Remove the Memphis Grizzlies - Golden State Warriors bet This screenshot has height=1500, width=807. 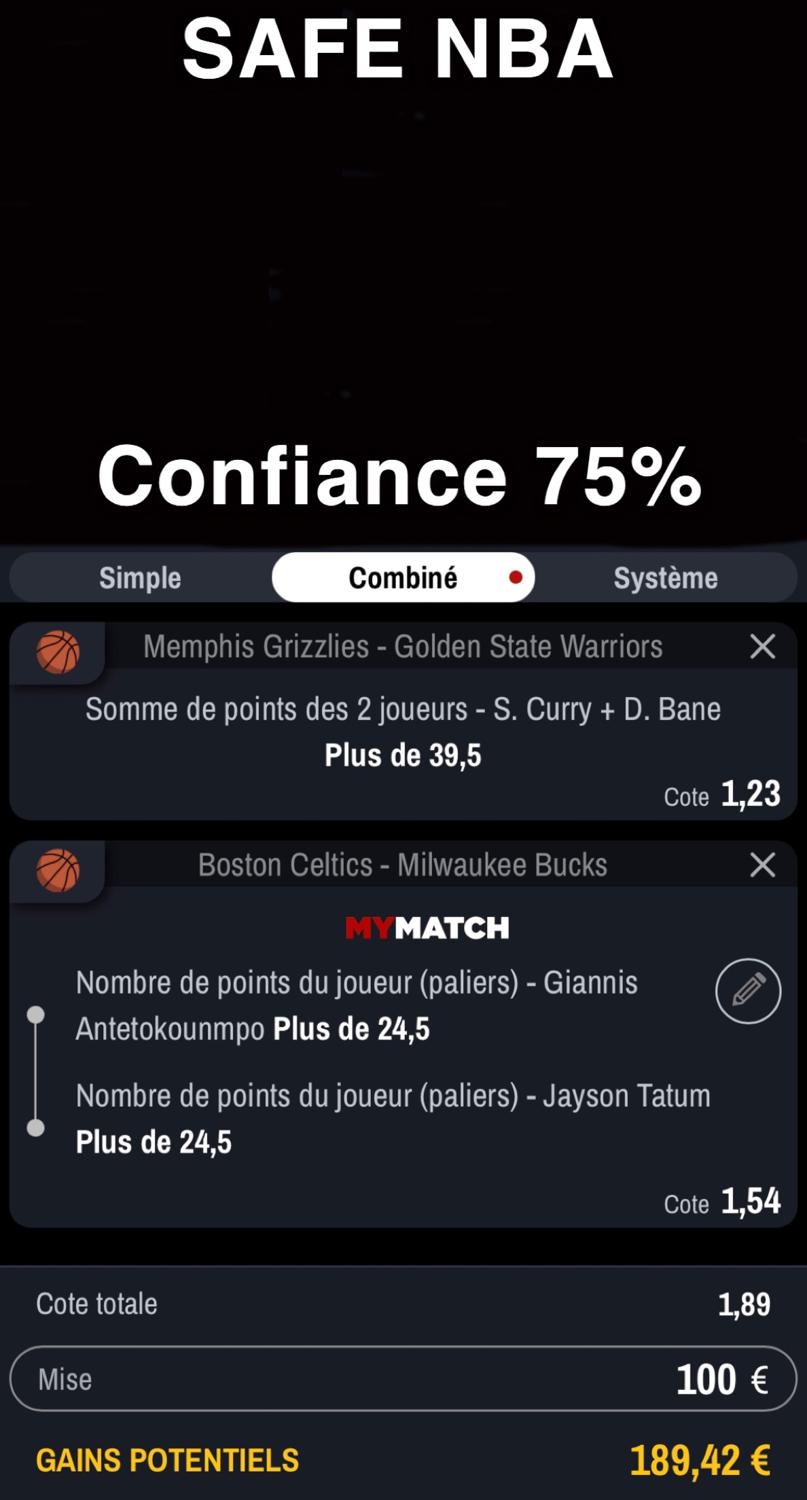coord(762,647)
